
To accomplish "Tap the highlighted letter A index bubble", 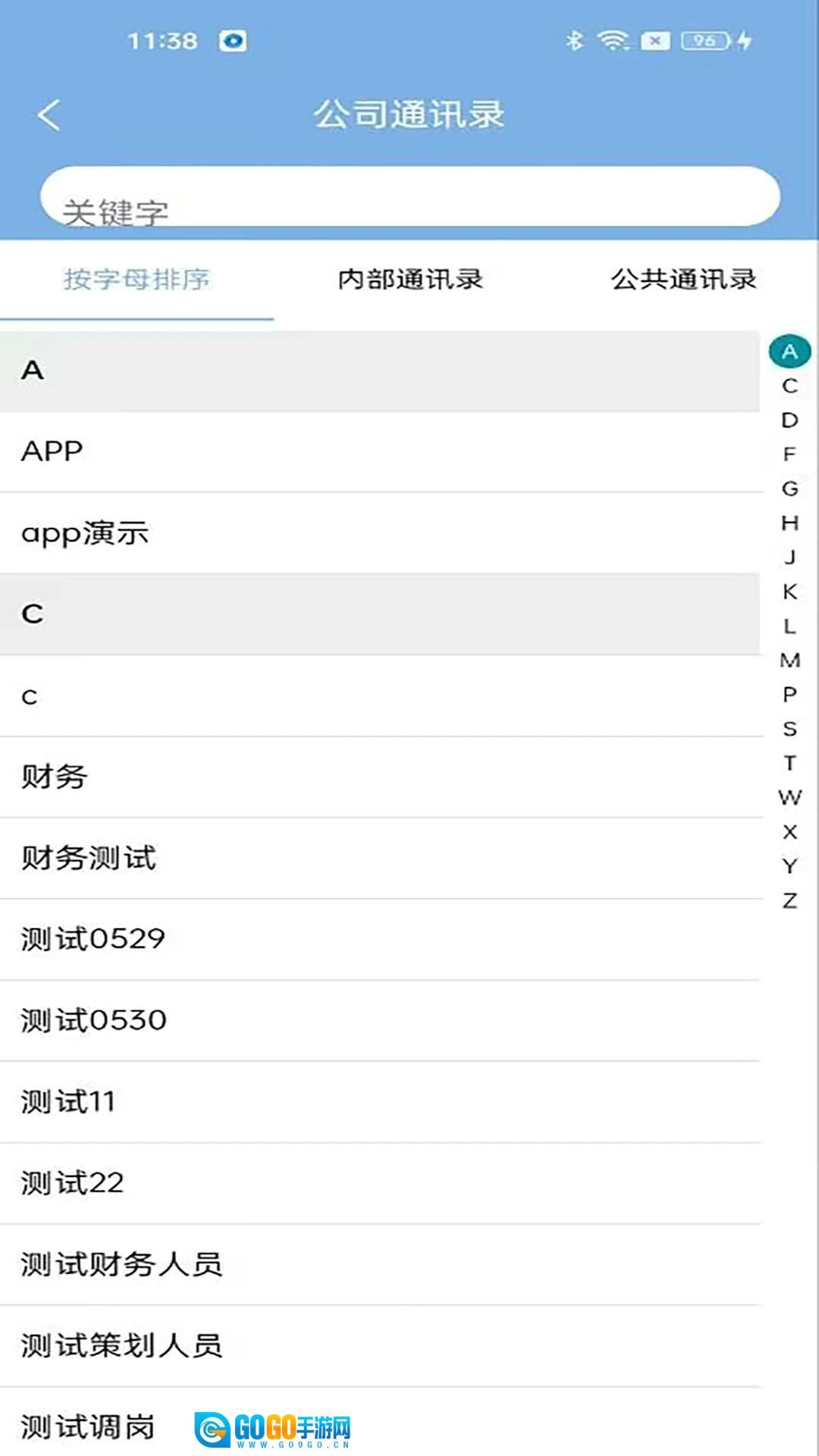I will pyautogui.click(x=790, y=350).
